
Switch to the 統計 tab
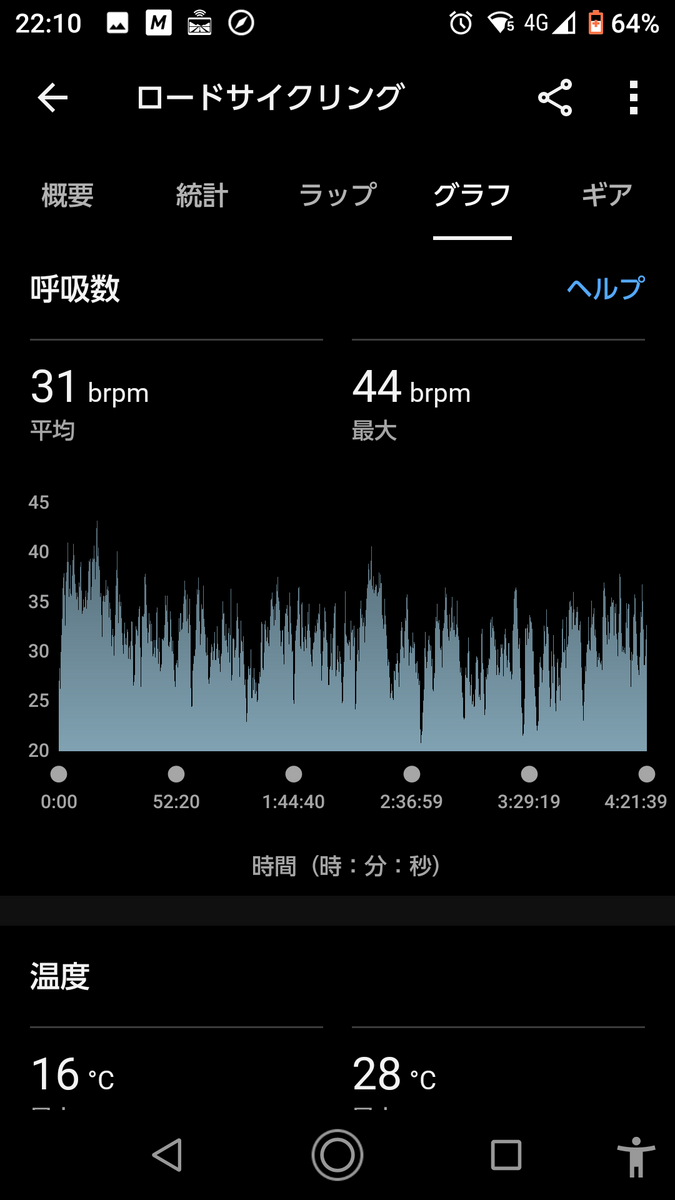tap(202, 194)
